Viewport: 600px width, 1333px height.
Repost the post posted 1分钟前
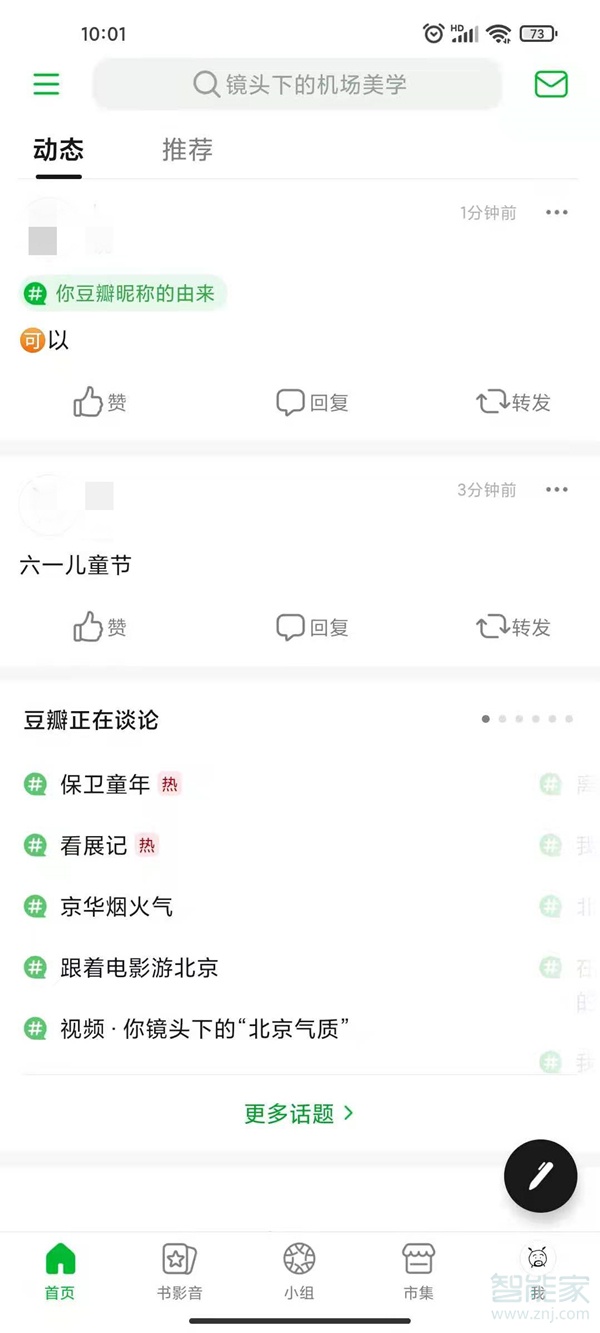pyautogui.click(x=513, y=403)
